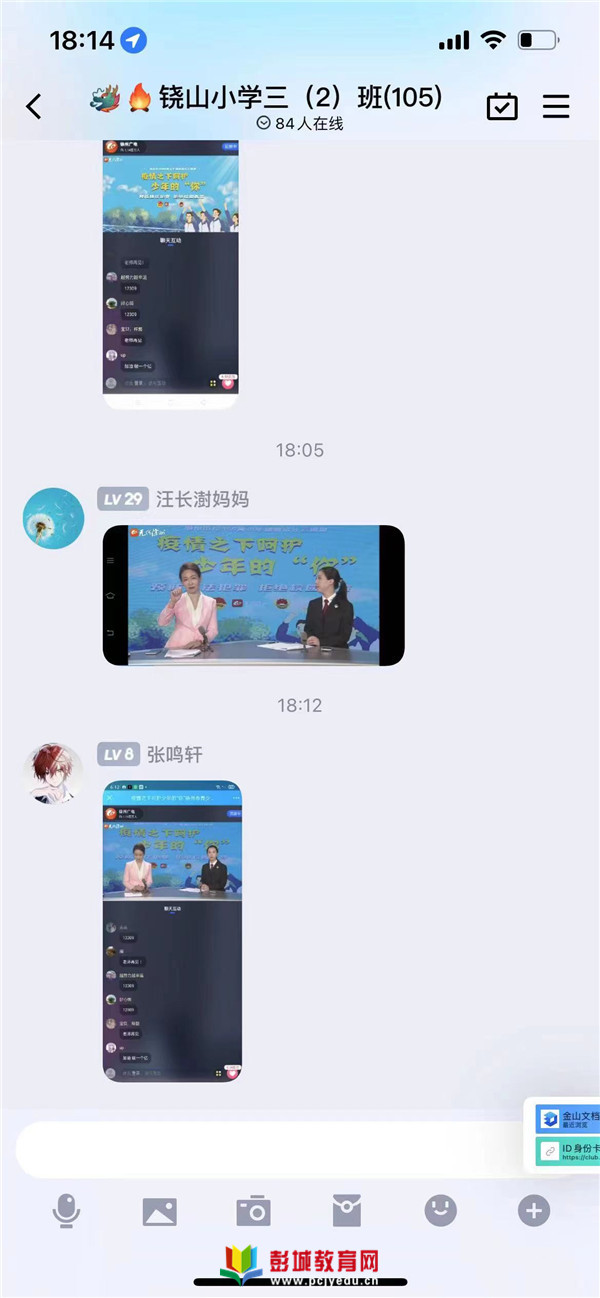Open the first livestream screenshot above 18:05
Screen dimensions: 600x1298
point(171,274)
